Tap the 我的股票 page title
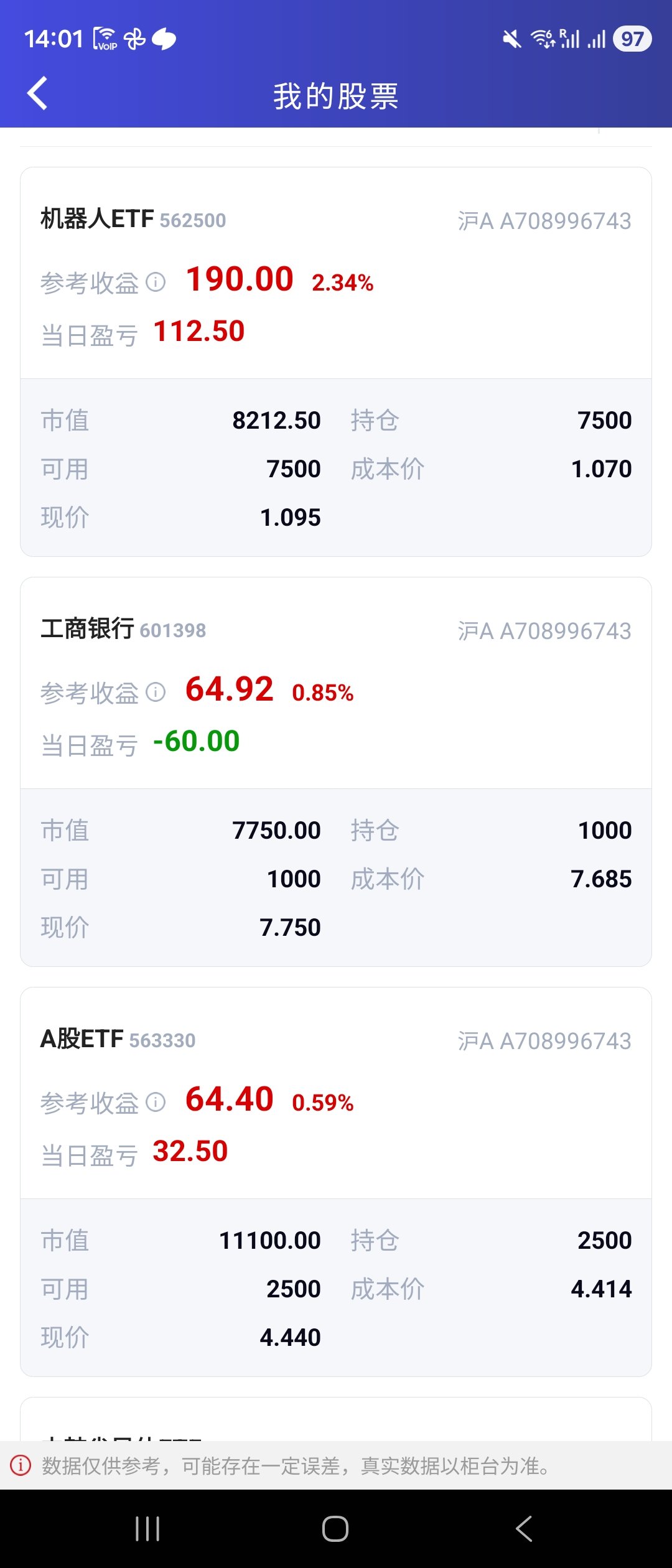672x1568 pixels. [336, 96]
